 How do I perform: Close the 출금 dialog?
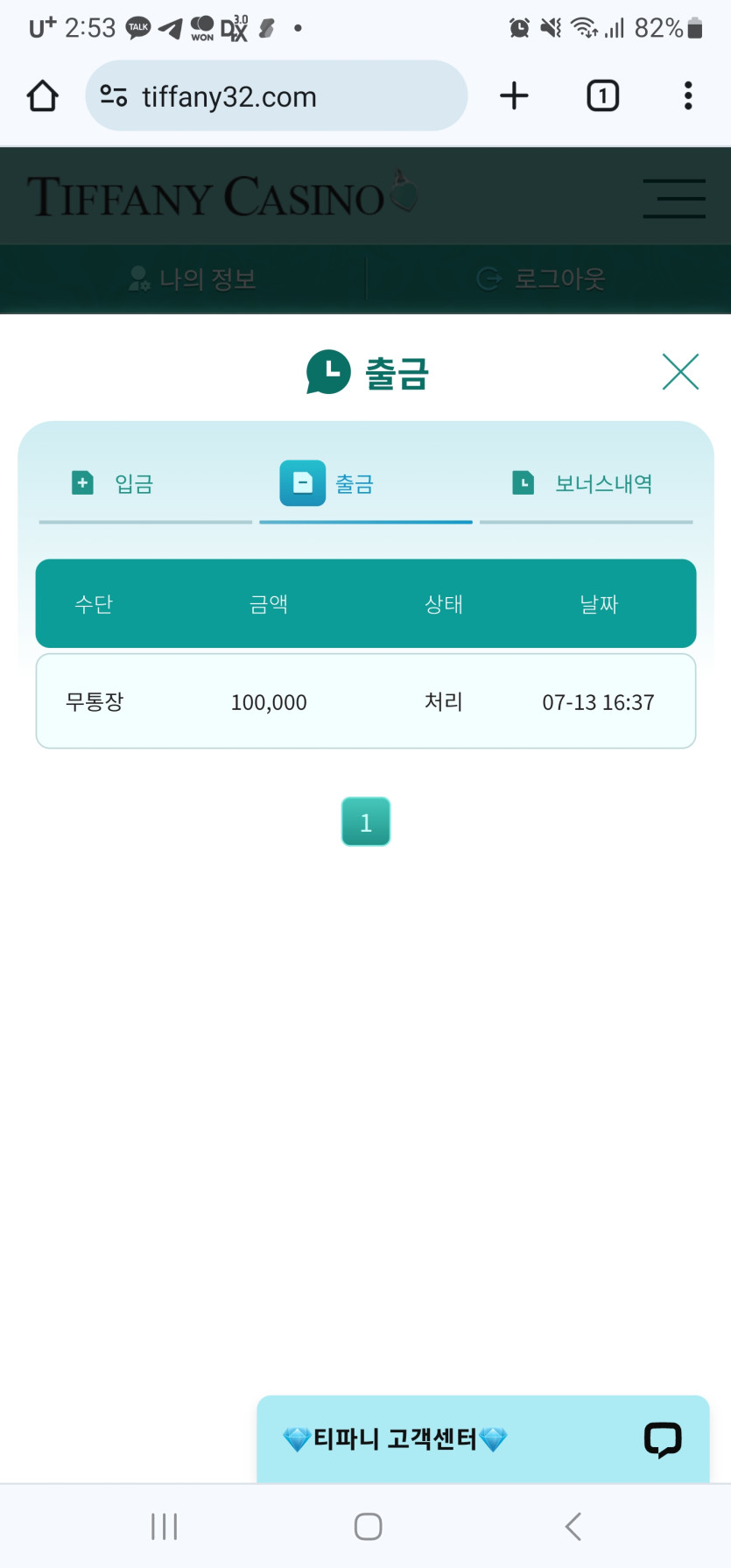coord(680,372)
